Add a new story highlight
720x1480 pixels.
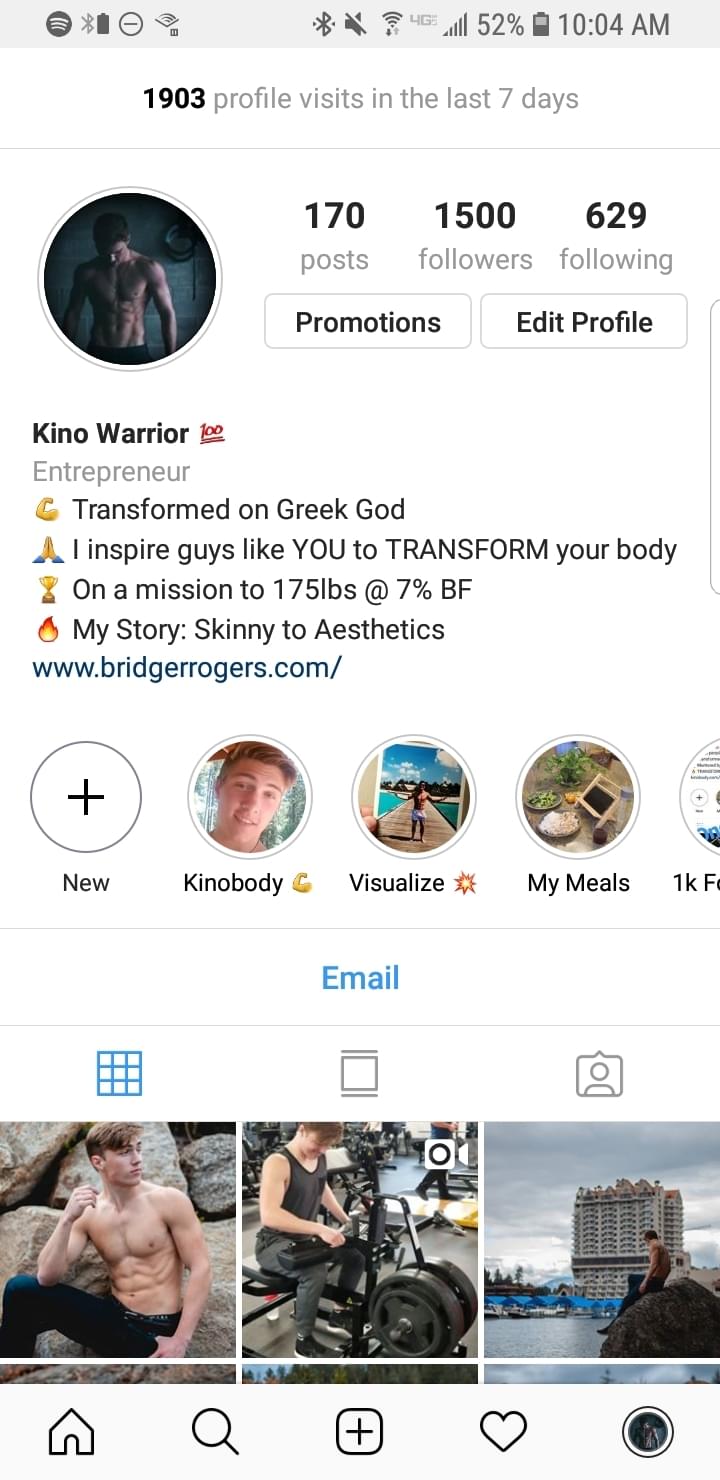coord(86,797)
